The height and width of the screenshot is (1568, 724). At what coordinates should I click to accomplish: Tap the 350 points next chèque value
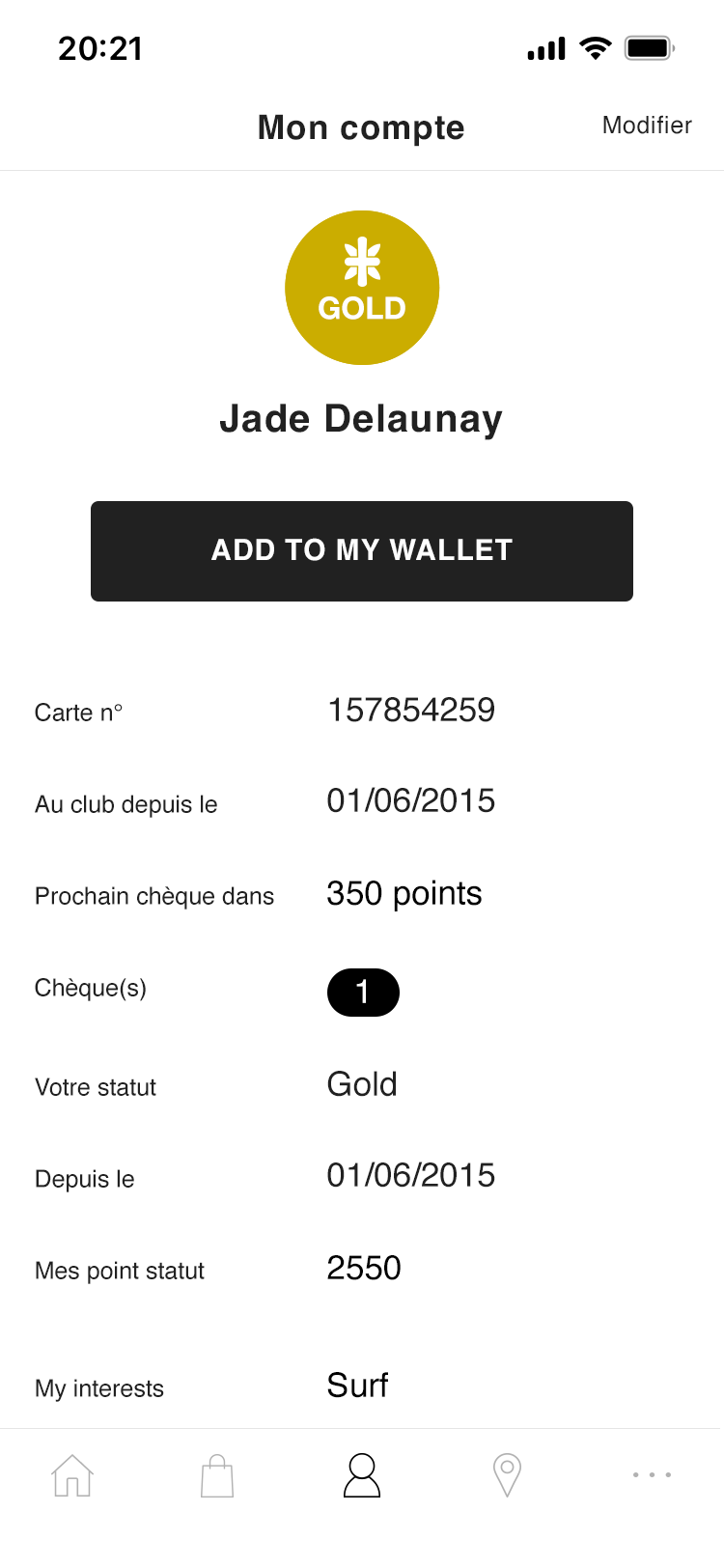(404, 893)
